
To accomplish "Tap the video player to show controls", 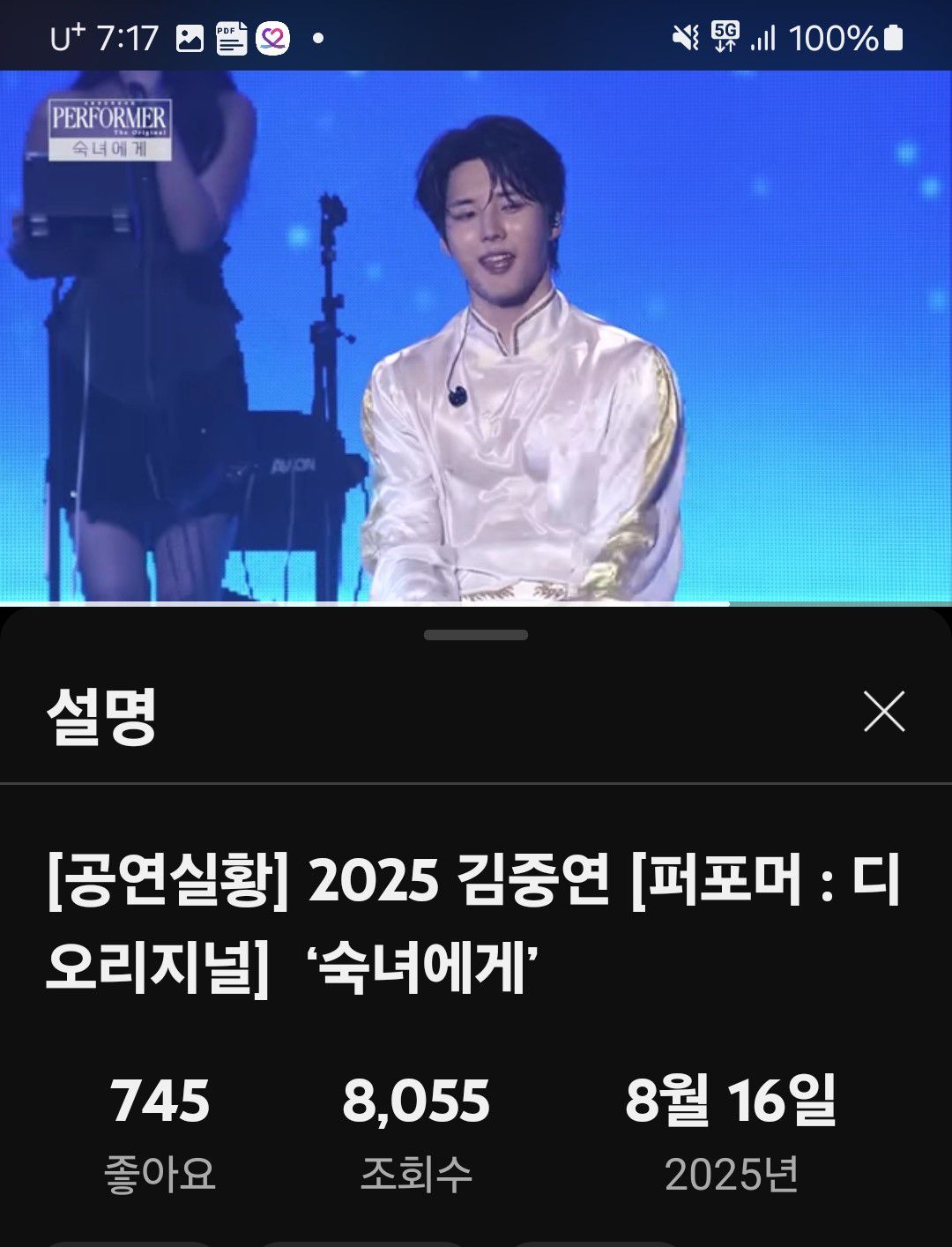I will 476,335.
